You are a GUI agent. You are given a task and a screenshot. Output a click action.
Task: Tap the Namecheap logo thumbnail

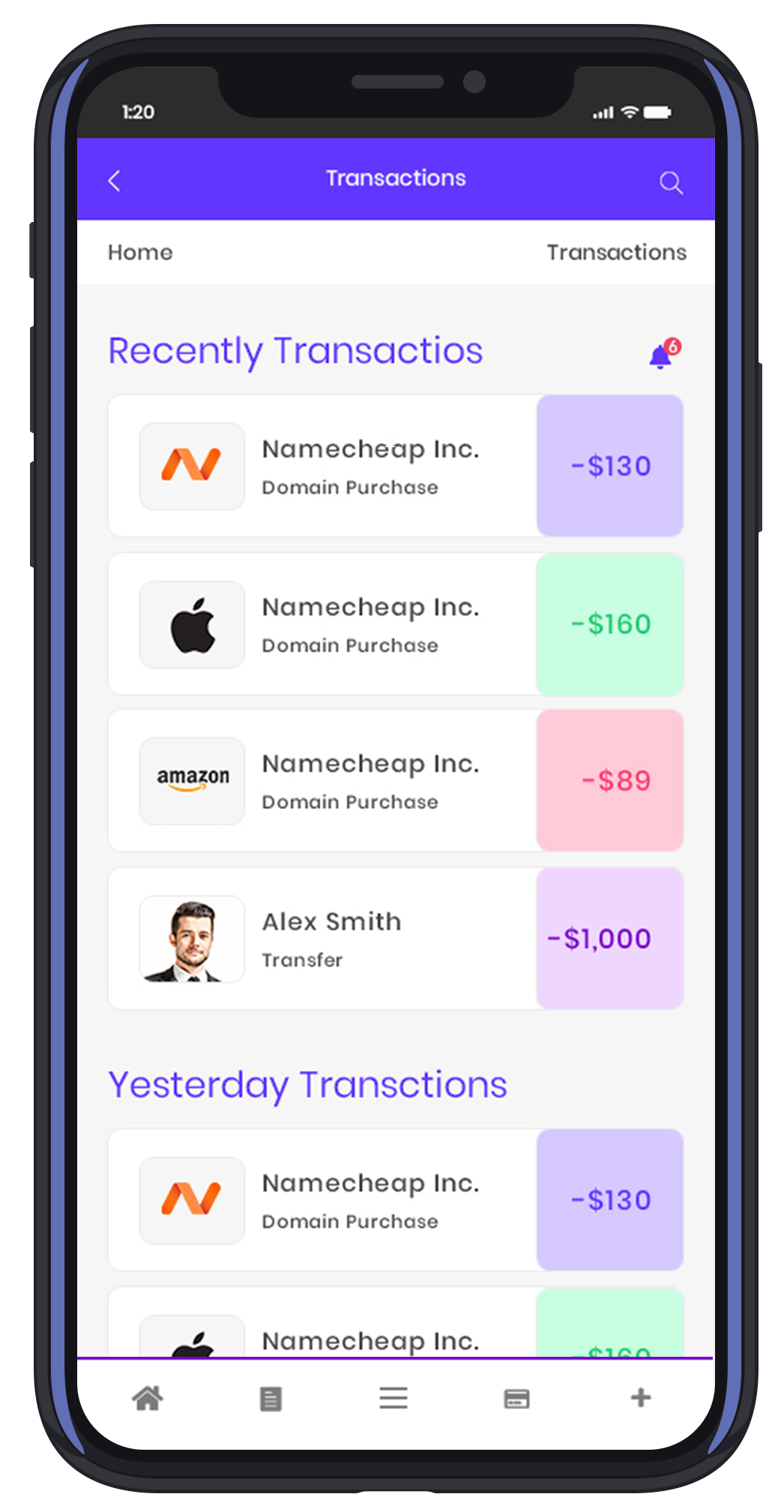click(x=191, y=466)
